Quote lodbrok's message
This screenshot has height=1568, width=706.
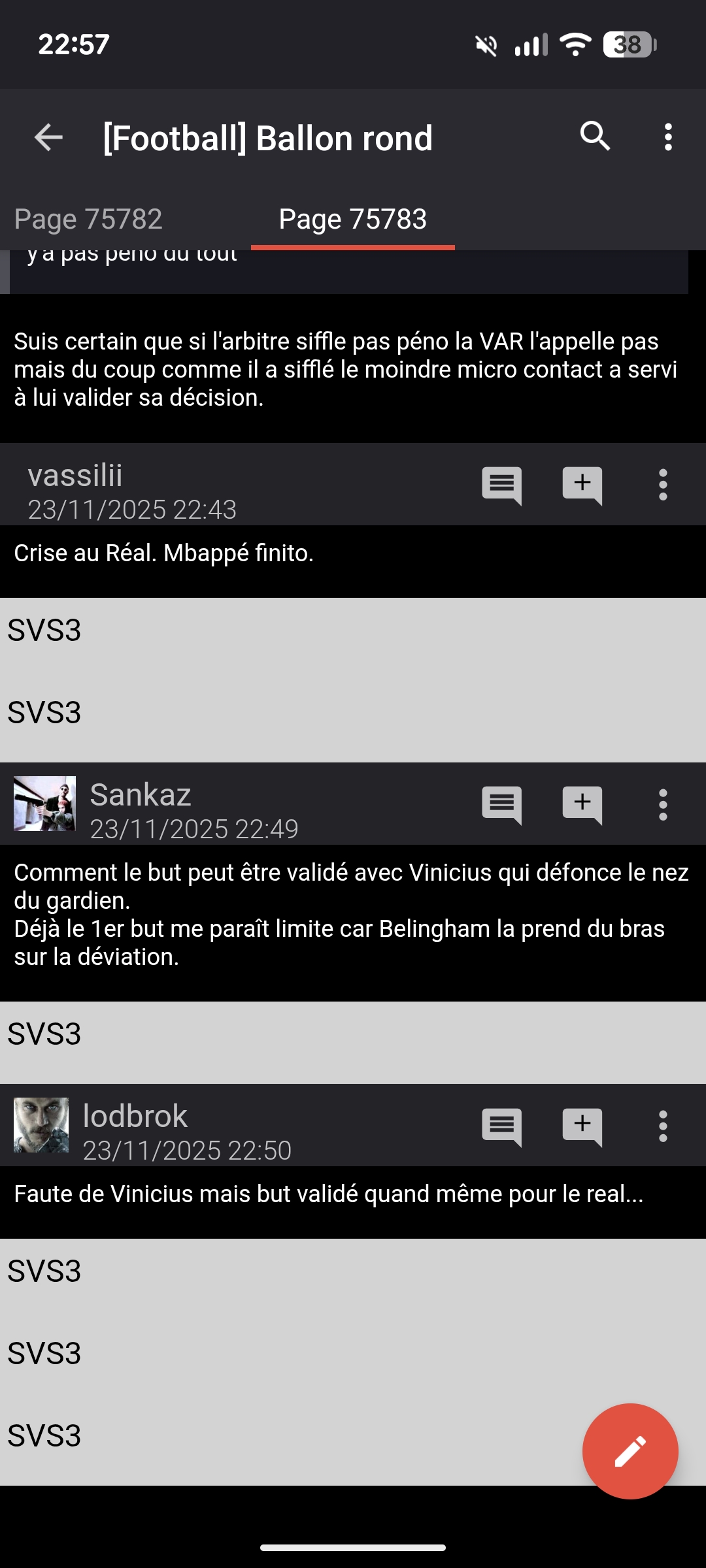point(501,1126)
